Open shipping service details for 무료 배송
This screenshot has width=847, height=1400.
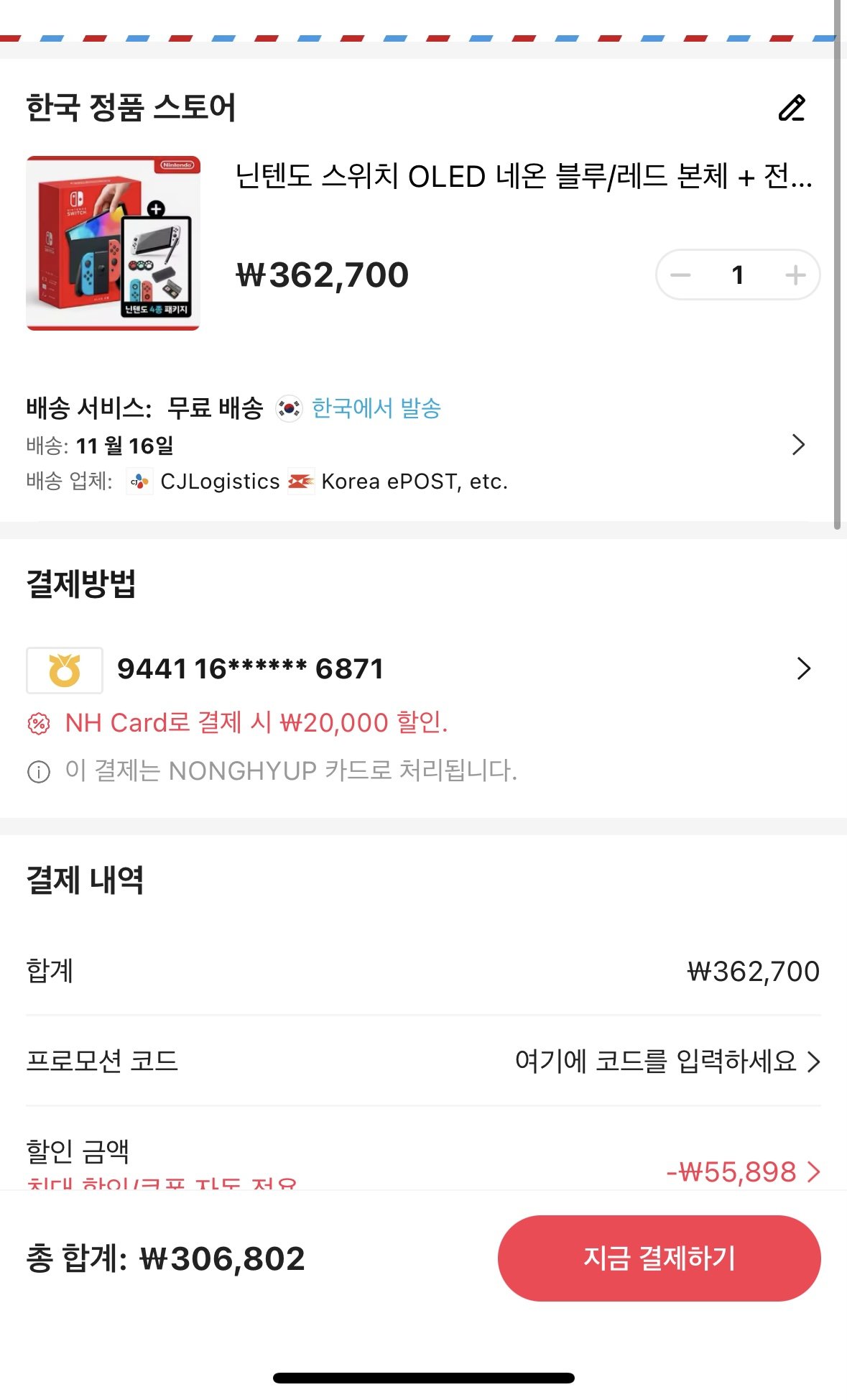797,445
